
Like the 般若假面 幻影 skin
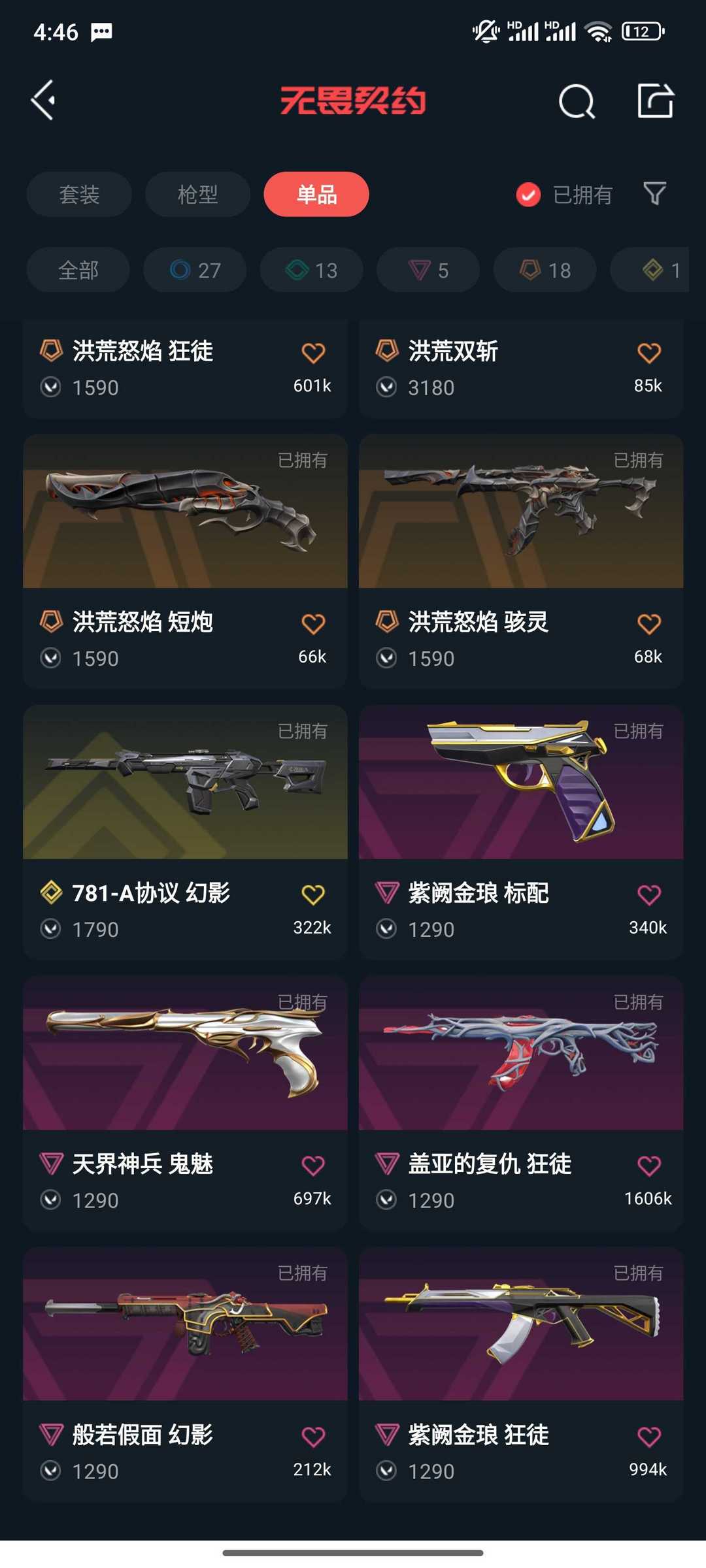pyautogui.click(x=313, y=1437)
